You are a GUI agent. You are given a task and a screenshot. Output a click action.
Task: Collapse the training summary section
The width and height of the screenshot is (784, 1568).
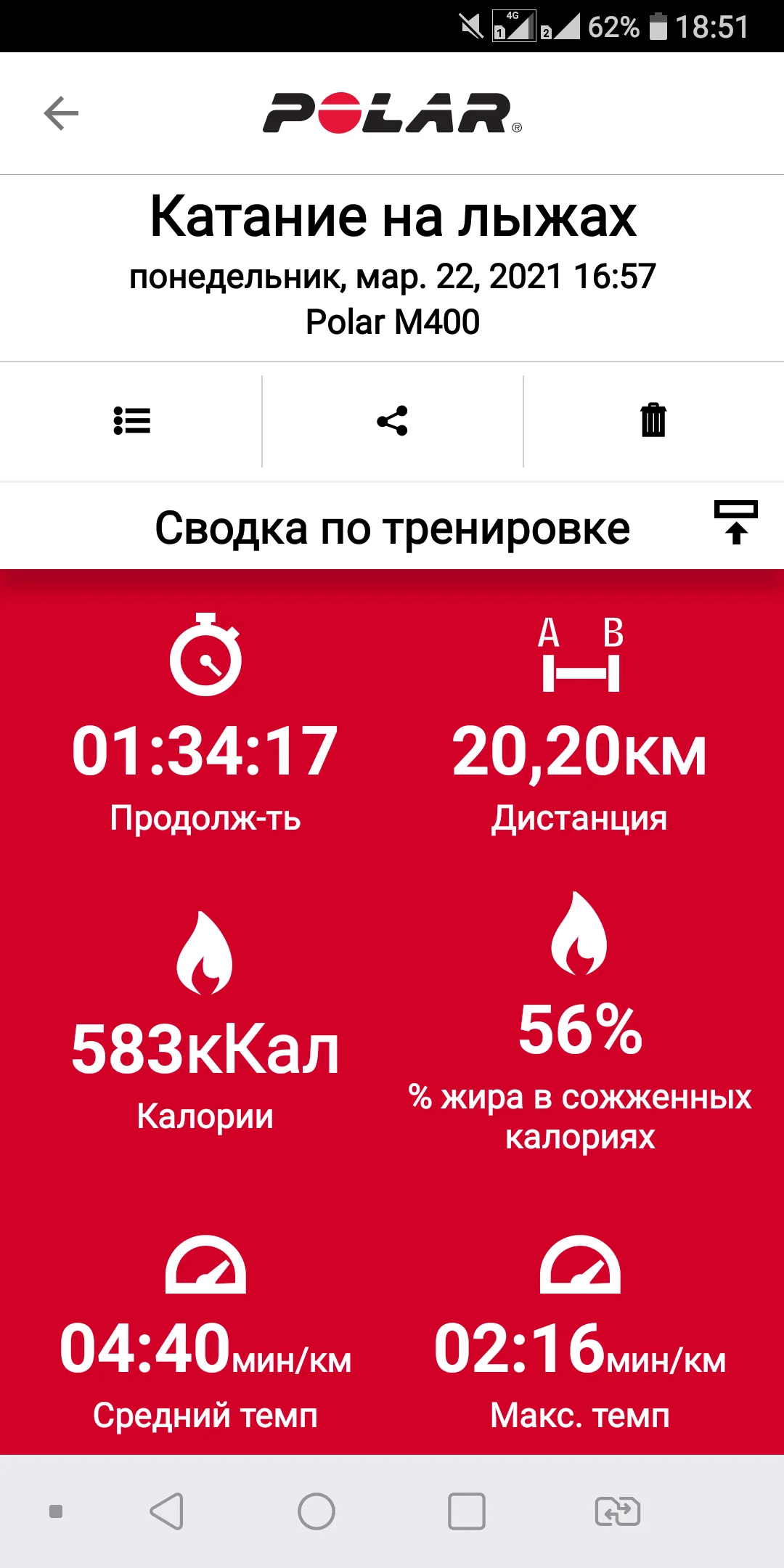click(x=735, y=522)
